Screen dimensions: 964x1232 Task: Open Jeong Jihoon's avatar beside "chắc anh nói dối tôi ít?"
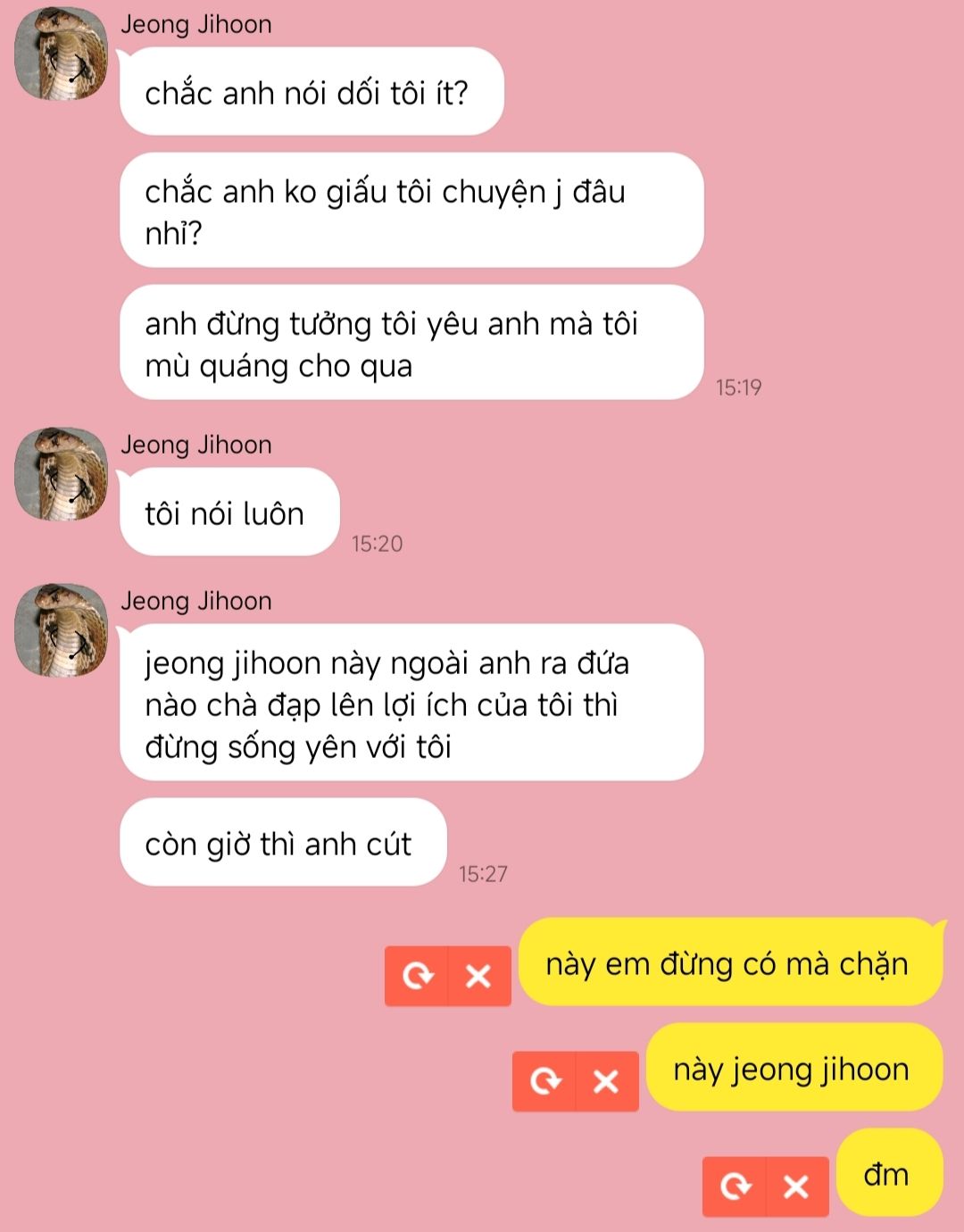pyautogui.click(x=62, y=54)
